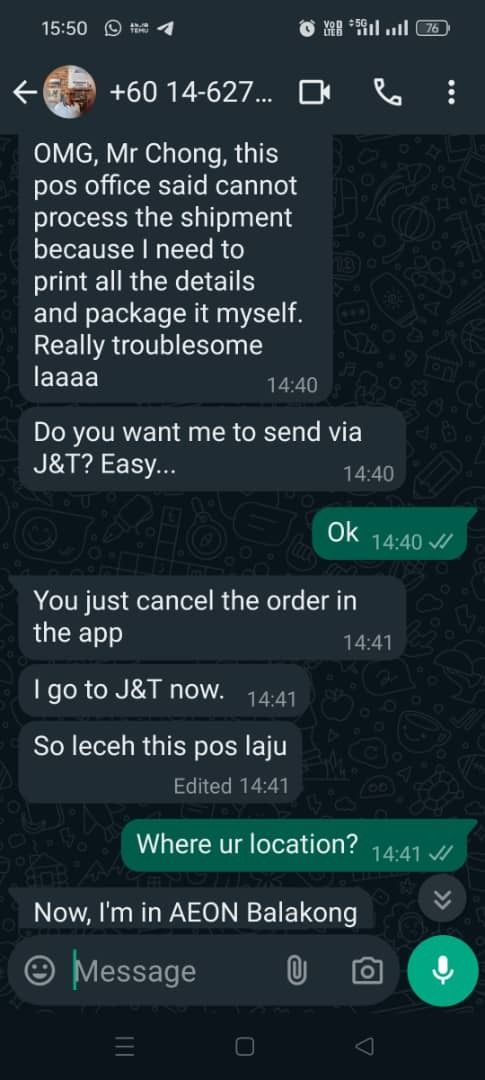Viewport: 485px width, 1080px height.
Task: Tap the system back button
Action: click(x=364, y=1047)
